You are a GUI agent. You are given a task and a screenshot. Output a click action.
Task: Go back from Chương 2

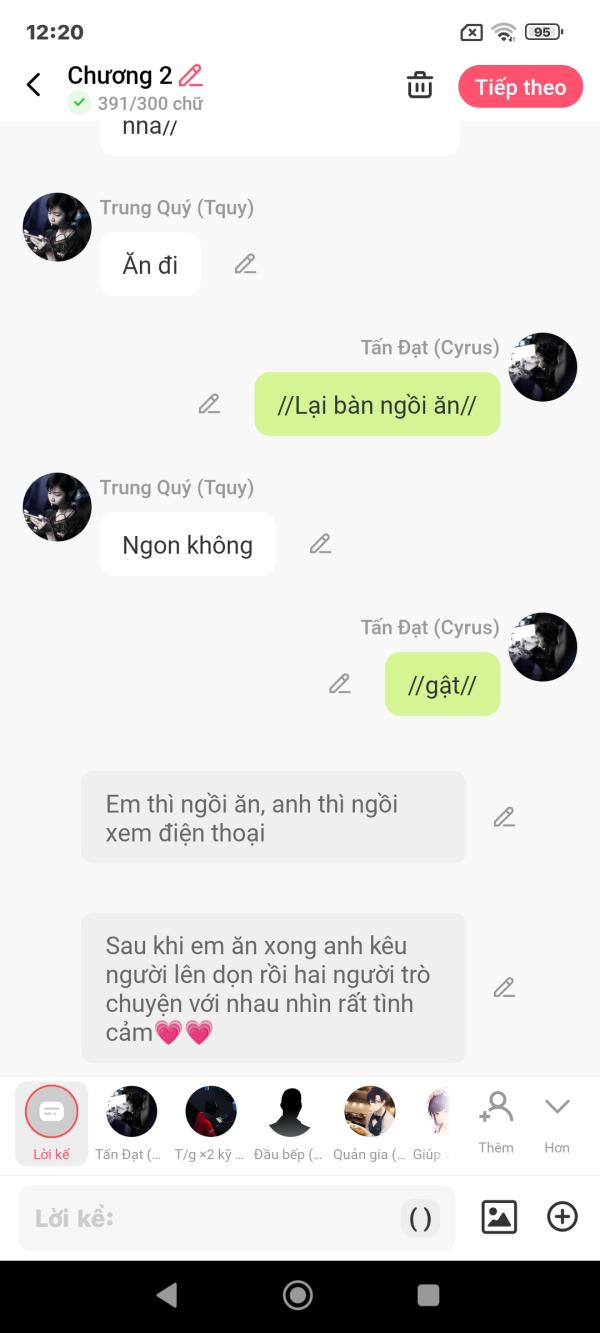(34, 85)
